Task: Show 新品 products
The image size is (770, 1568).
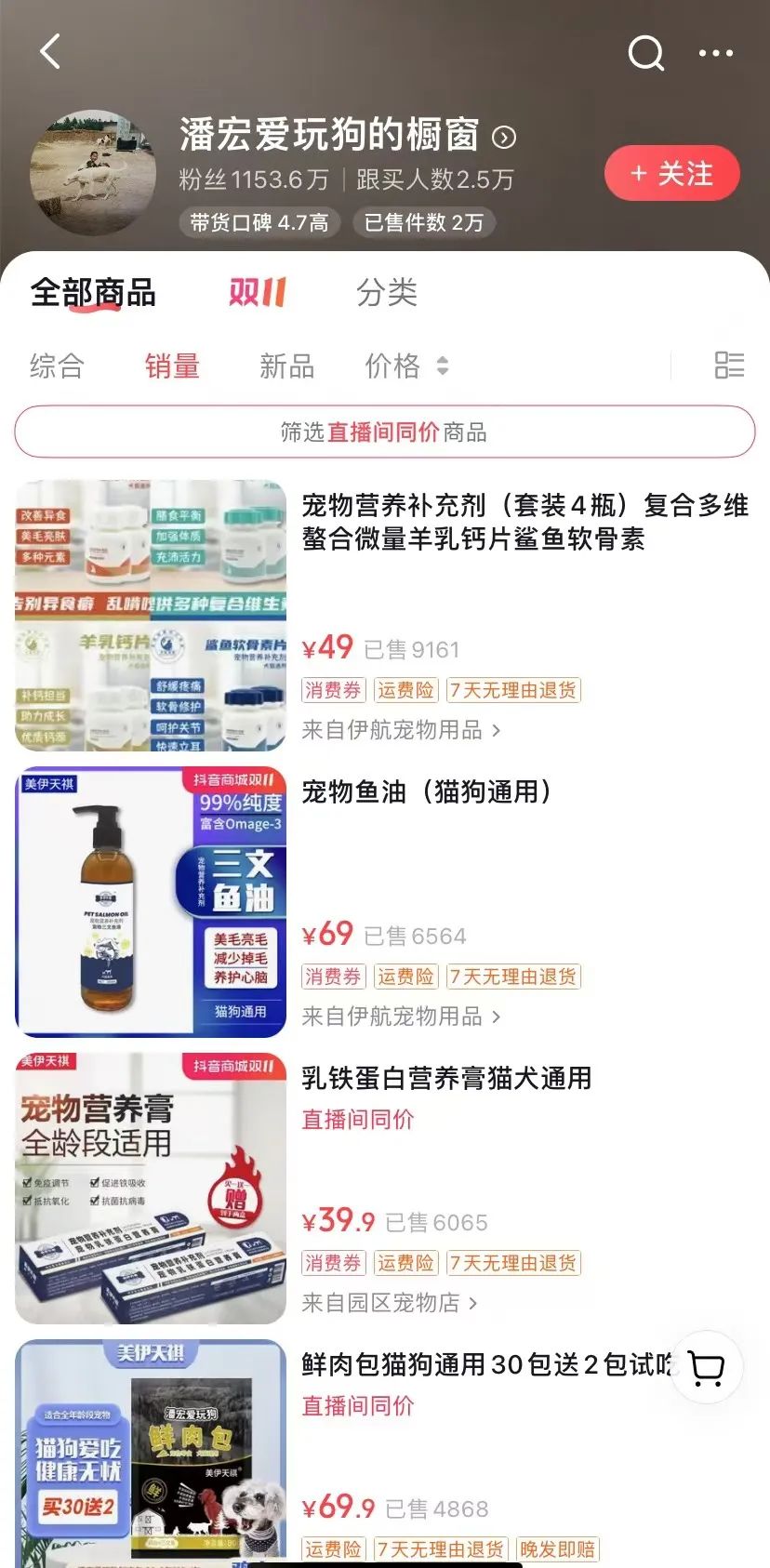Action: (x=286, y=366)
